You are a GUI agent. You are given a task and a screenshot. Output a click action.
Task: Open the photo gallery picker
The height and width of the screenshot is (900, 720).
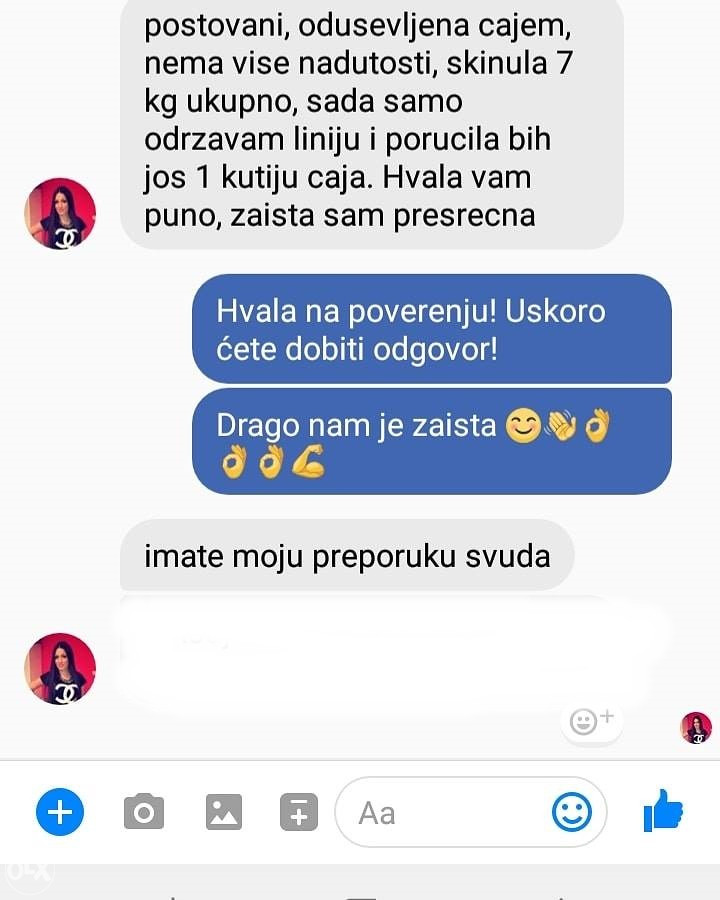click(x=224, y=812)
